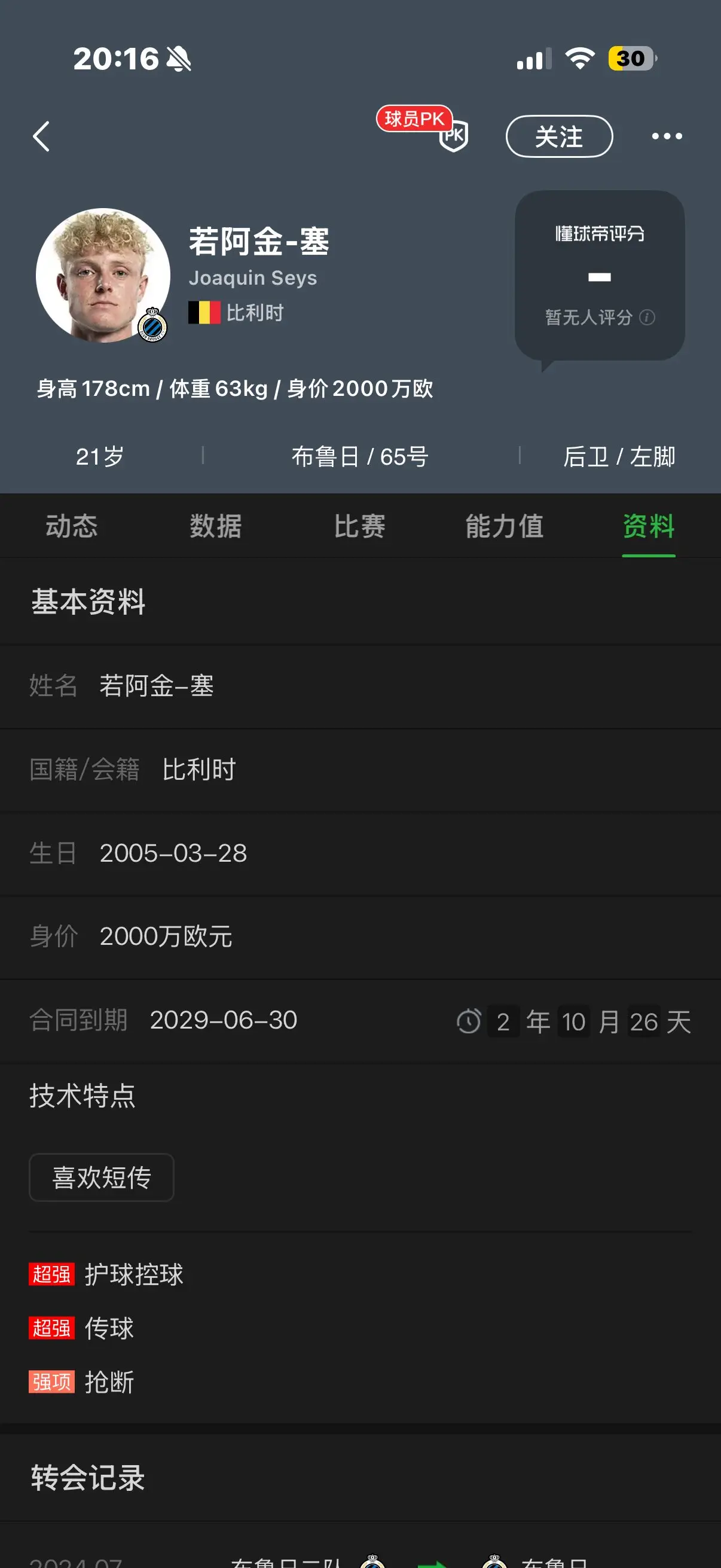Go back using the top-left arrow
Image resolution: width=721 pixels, height=1568 pixels.
tap(41, 136)
